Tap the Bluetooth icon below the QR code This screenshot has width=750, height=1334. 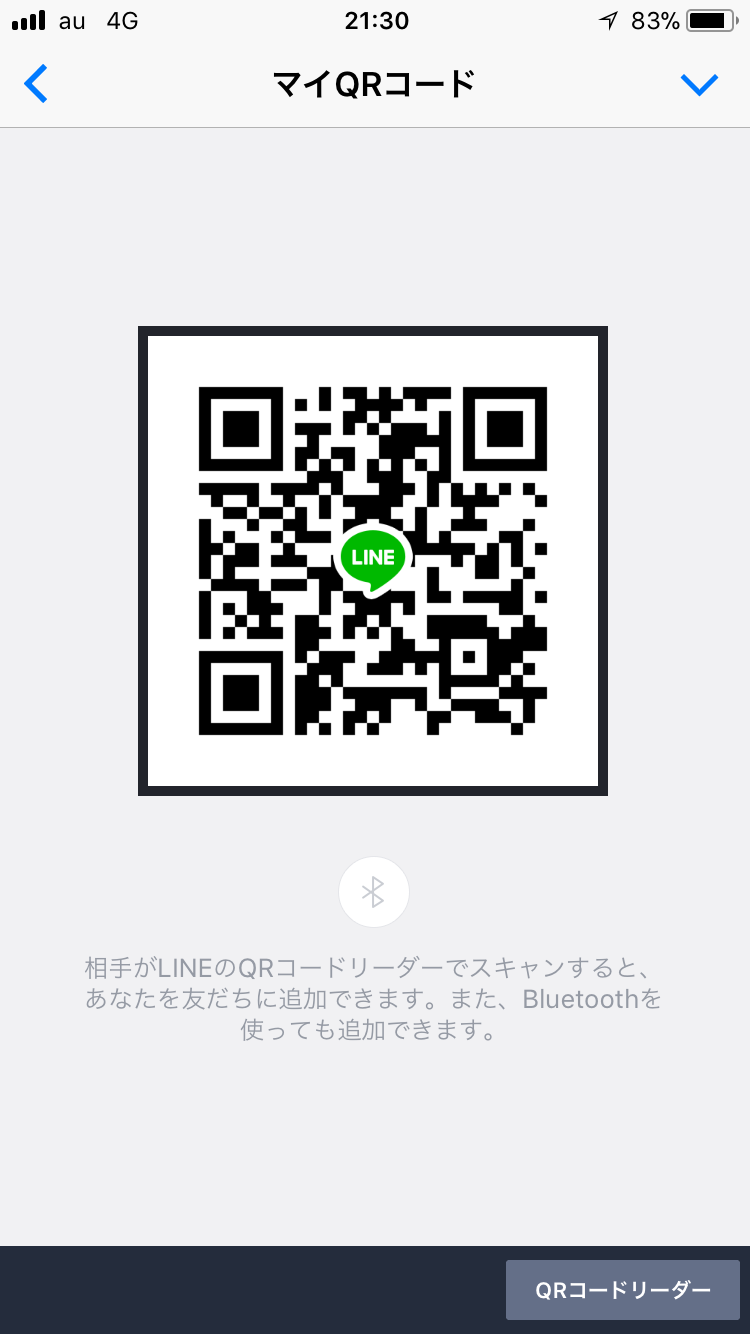pos(373,892)
